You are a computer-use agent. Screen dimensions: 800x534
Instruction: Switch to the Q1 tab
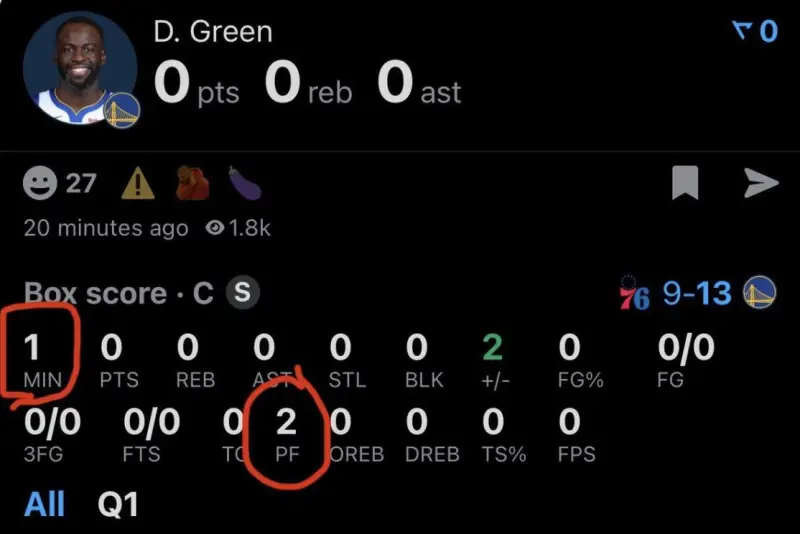pos(117,505)
